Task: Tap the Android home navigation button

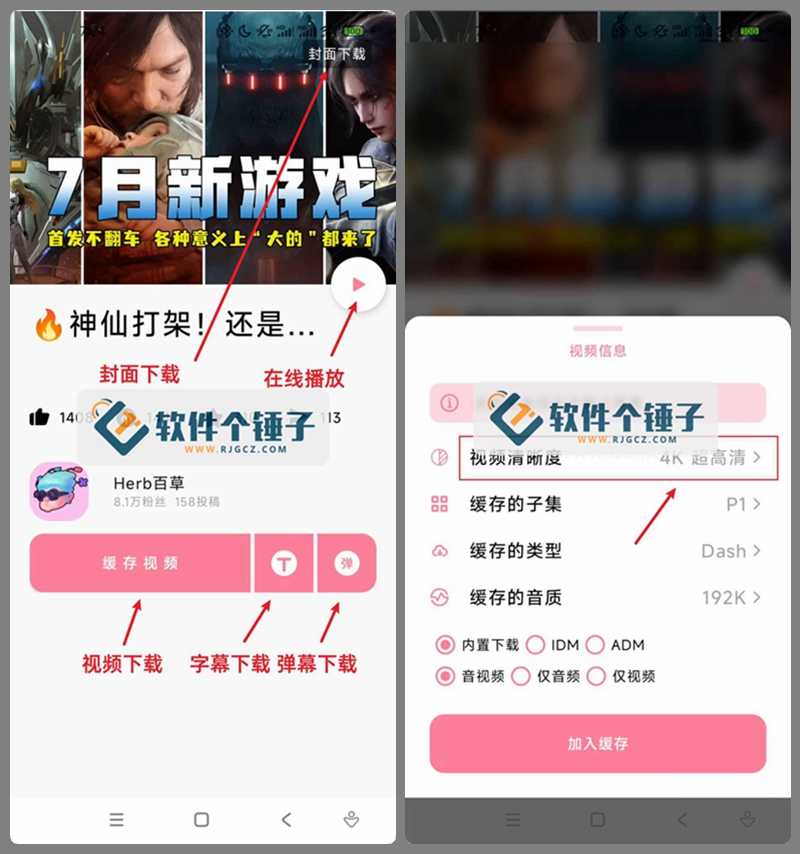Action: pyautogui.click(x=200, y=820)
